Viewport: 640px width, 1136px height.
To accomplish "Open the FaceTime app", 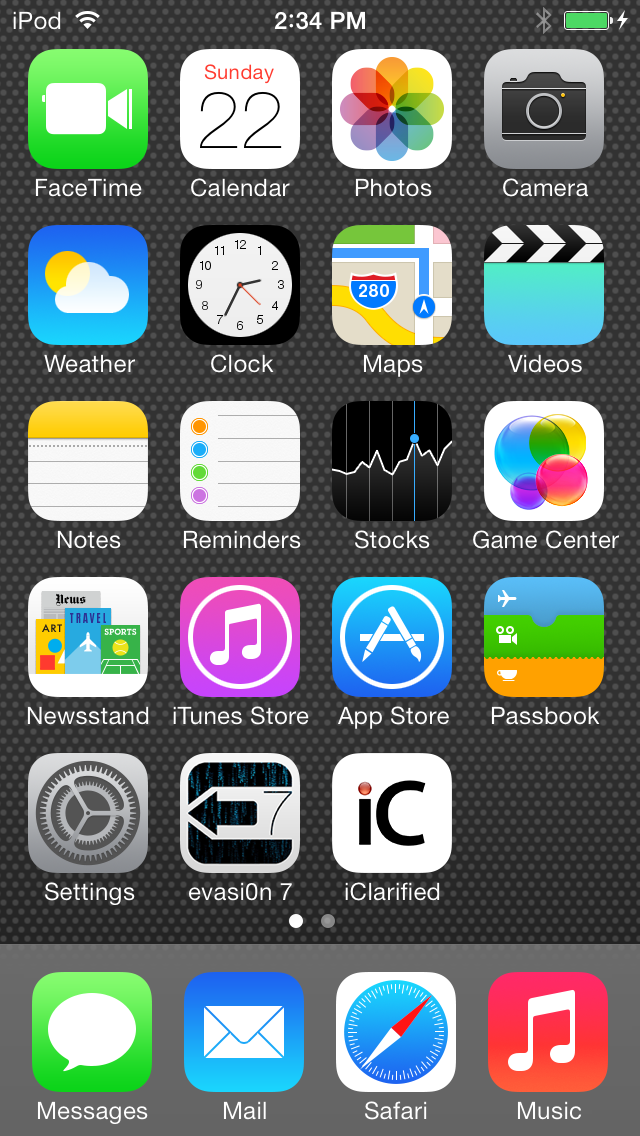I will coord(88,109).
